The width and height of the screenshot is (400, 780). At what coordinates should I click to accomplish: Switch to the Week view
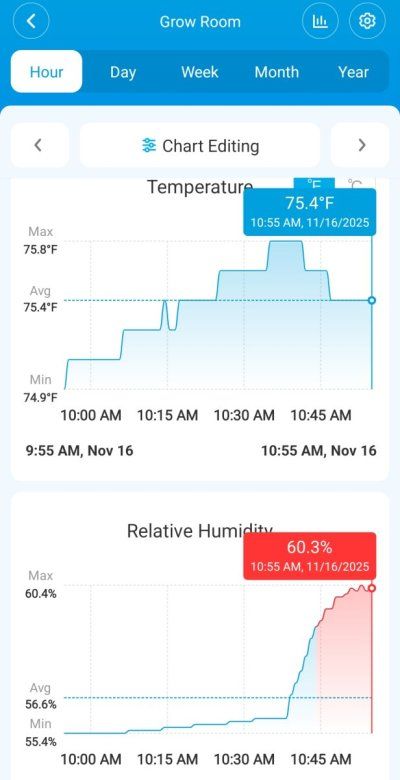(200, 72)
